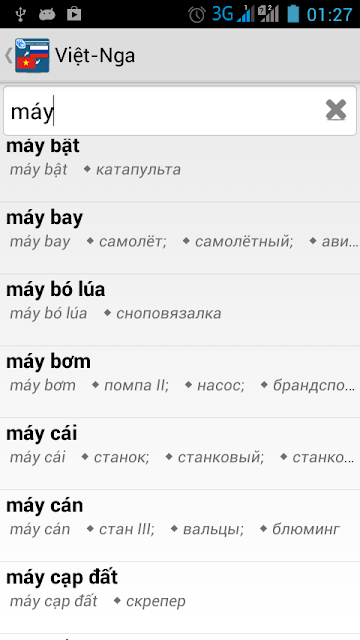Viewport: 360px width, 640px height.
Task: Open the máy cái dictionary entry
Action: (180, 453)
